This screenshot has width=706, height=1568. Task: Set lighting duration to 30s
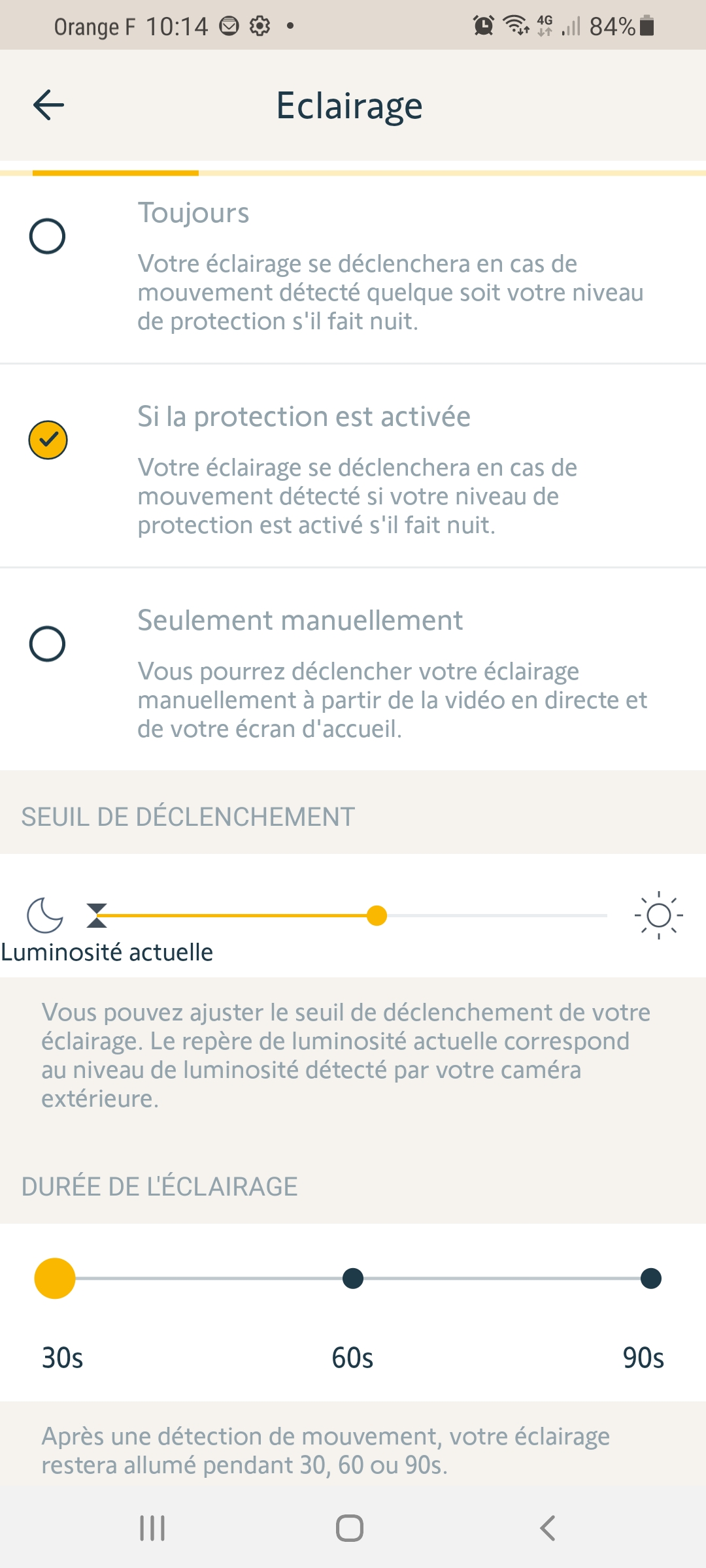55,1278
